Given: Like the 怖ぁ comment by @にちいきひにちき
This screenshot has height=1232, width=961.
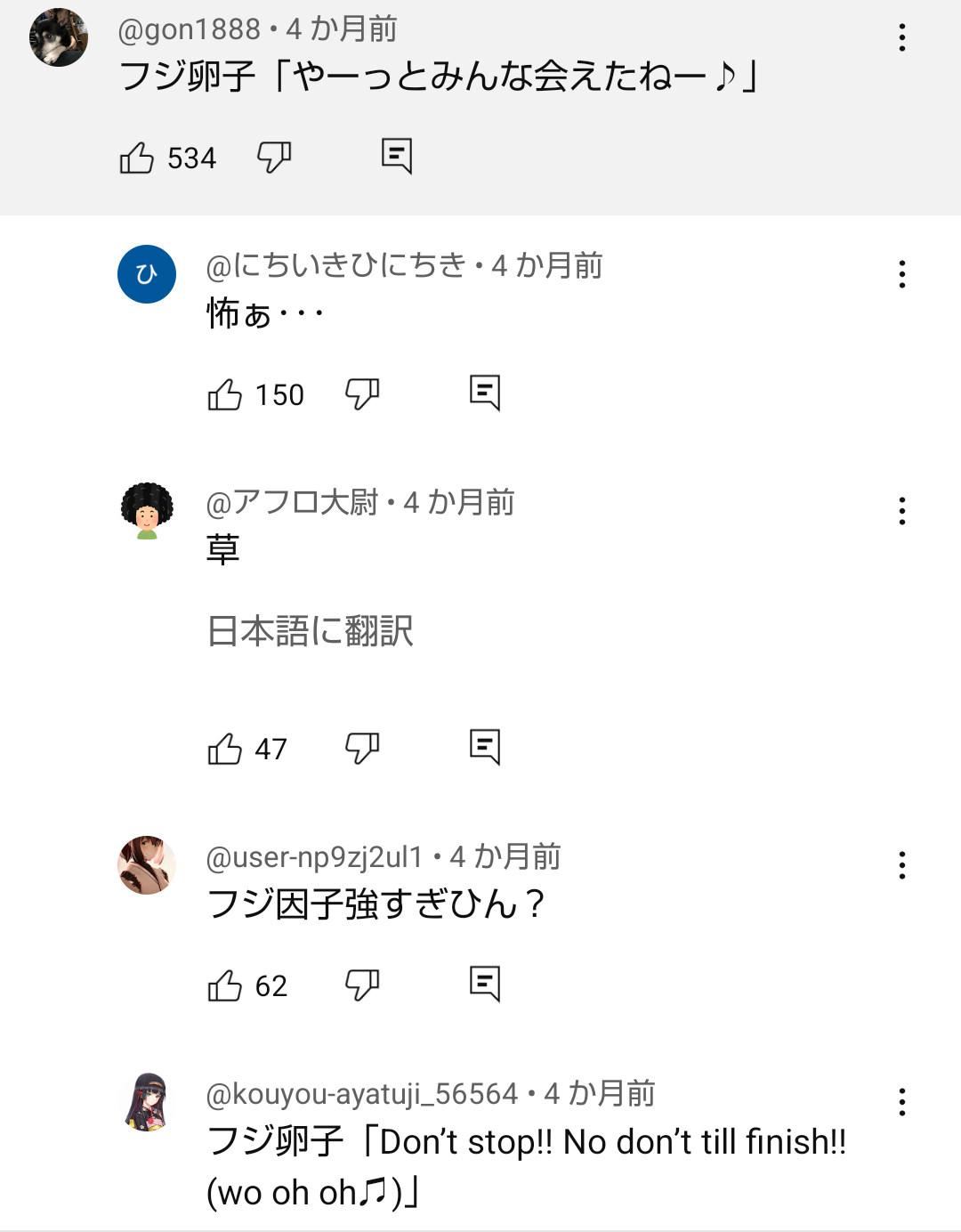Looking at the screenshot, I should coord(225,394).
